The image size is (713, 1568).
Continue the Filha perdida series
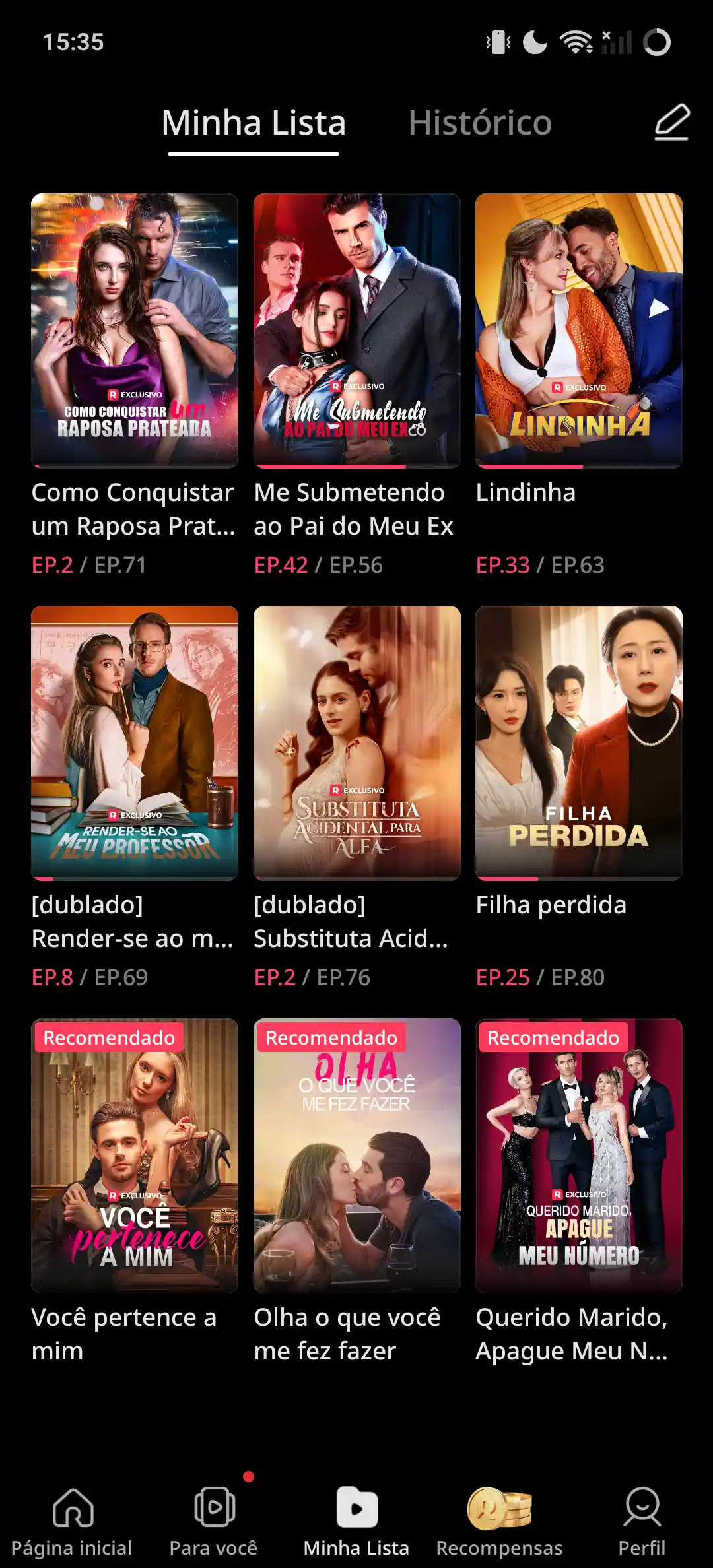click(578, 742)
